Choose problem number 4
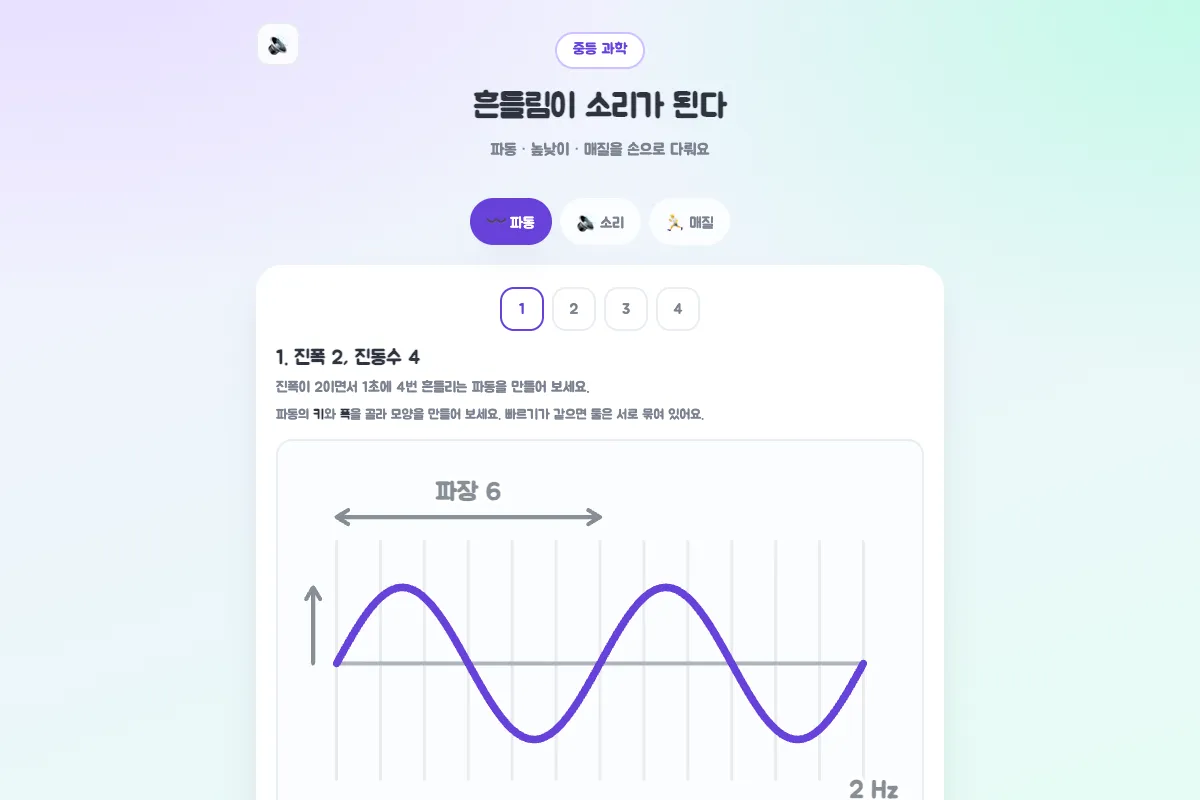Image resolution: width=1200 pixels, height=800 pixels. tap(678, 309)
